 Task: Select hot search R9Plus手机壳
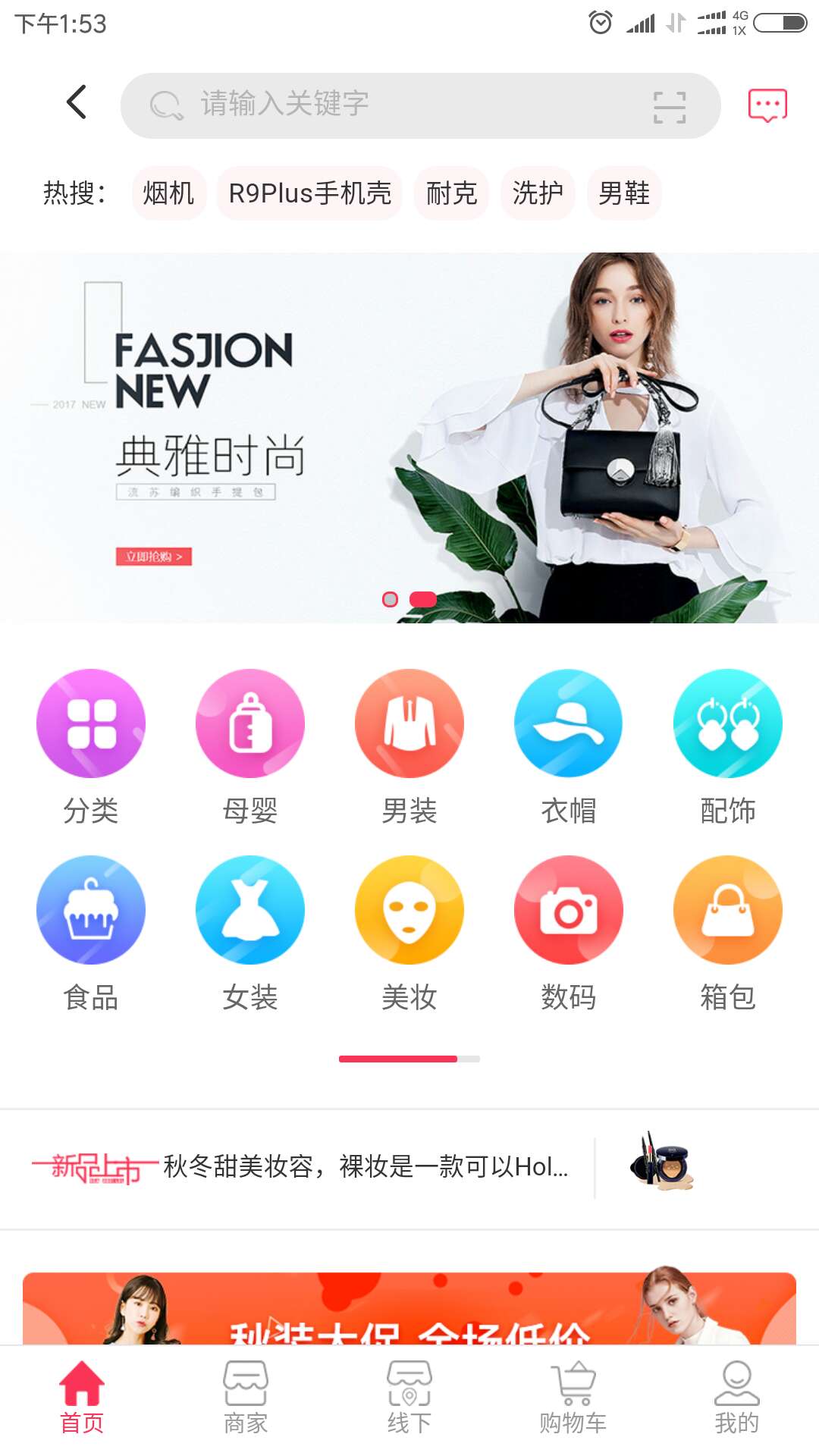[309, 193]
